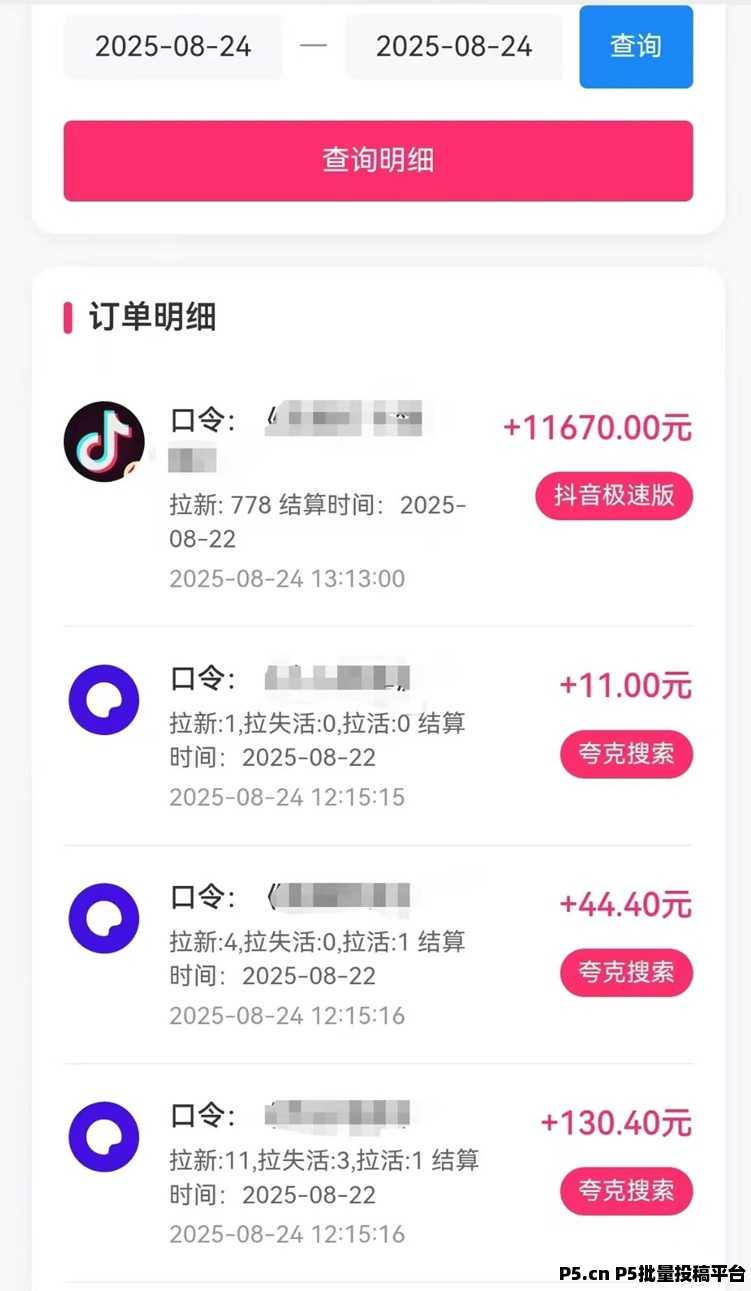Tap the Quark icon on the last order
Screen dimensions: 751x1291
click(103, 1136)
